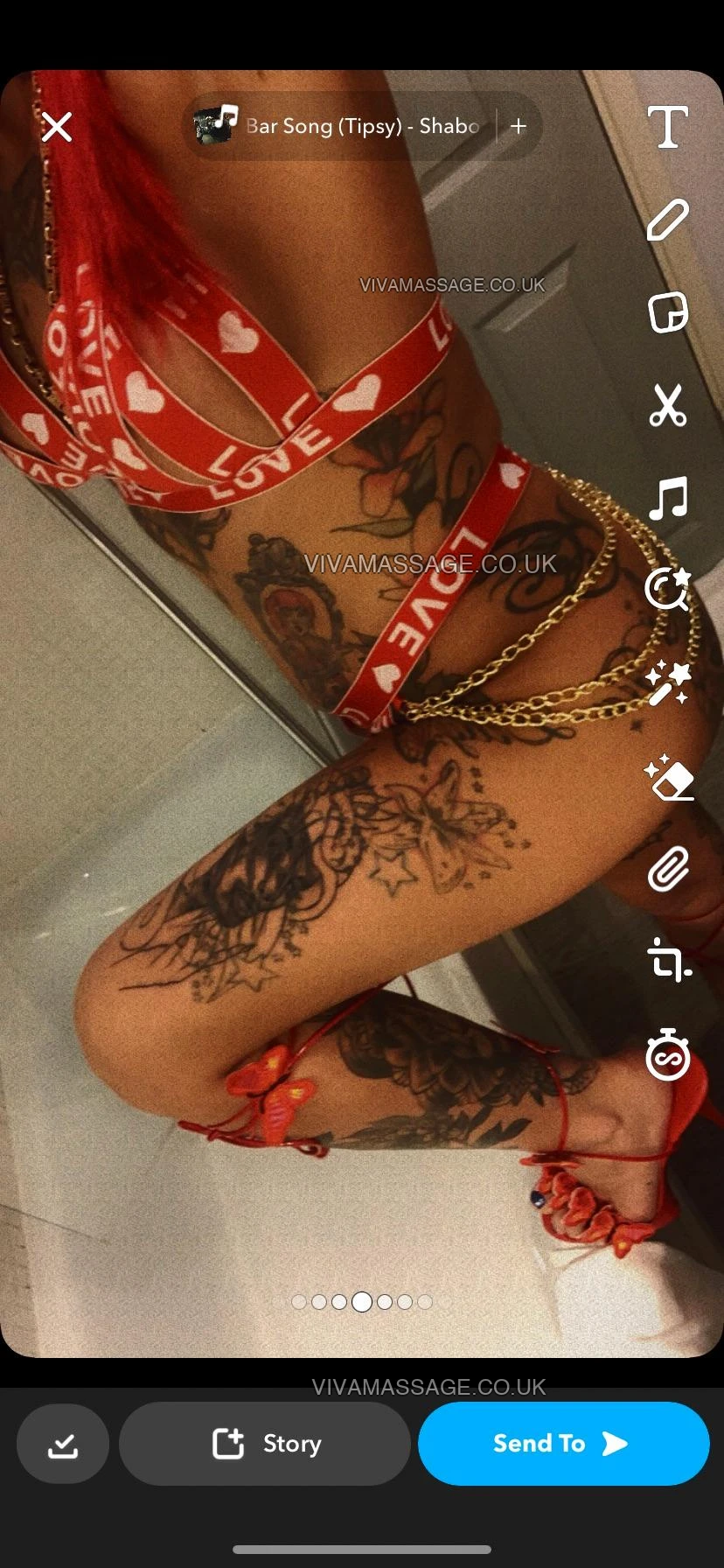Attach a link with the paperclip
The image size is (724, 1568).
[668, 870]
